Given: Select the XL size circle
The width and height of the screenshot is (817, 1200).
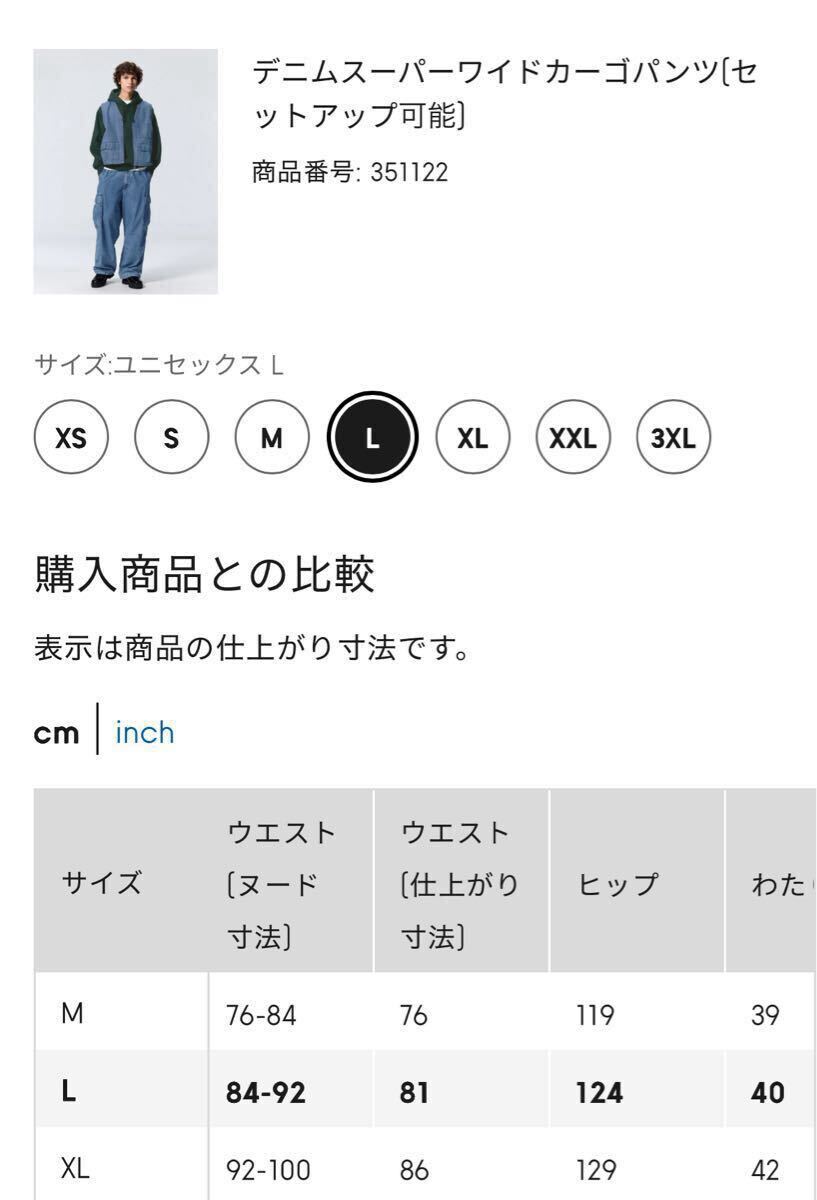Looking at the screenshot, I should click(474, 436).
